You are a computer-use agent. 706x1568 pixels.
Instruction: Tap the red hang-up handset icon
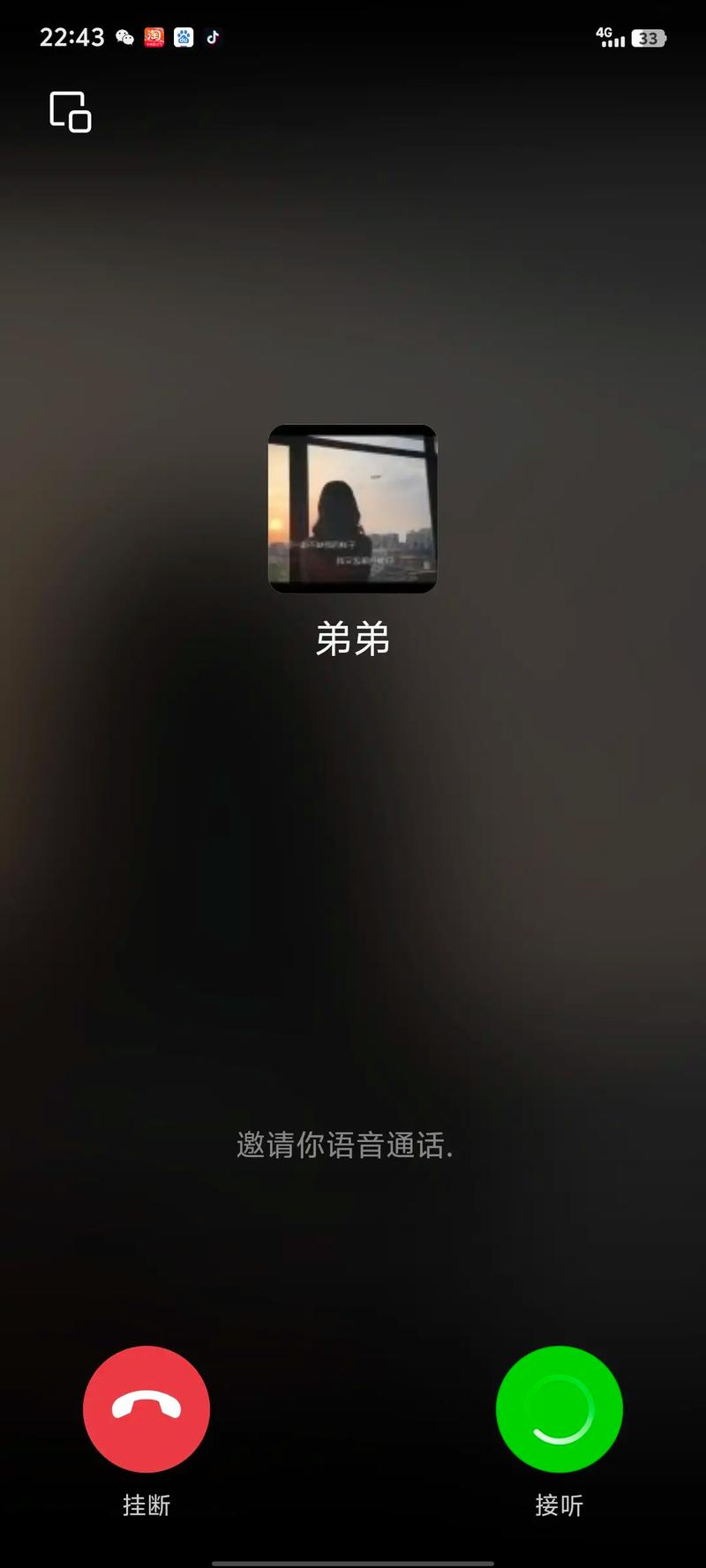[x=146, y=1409]
